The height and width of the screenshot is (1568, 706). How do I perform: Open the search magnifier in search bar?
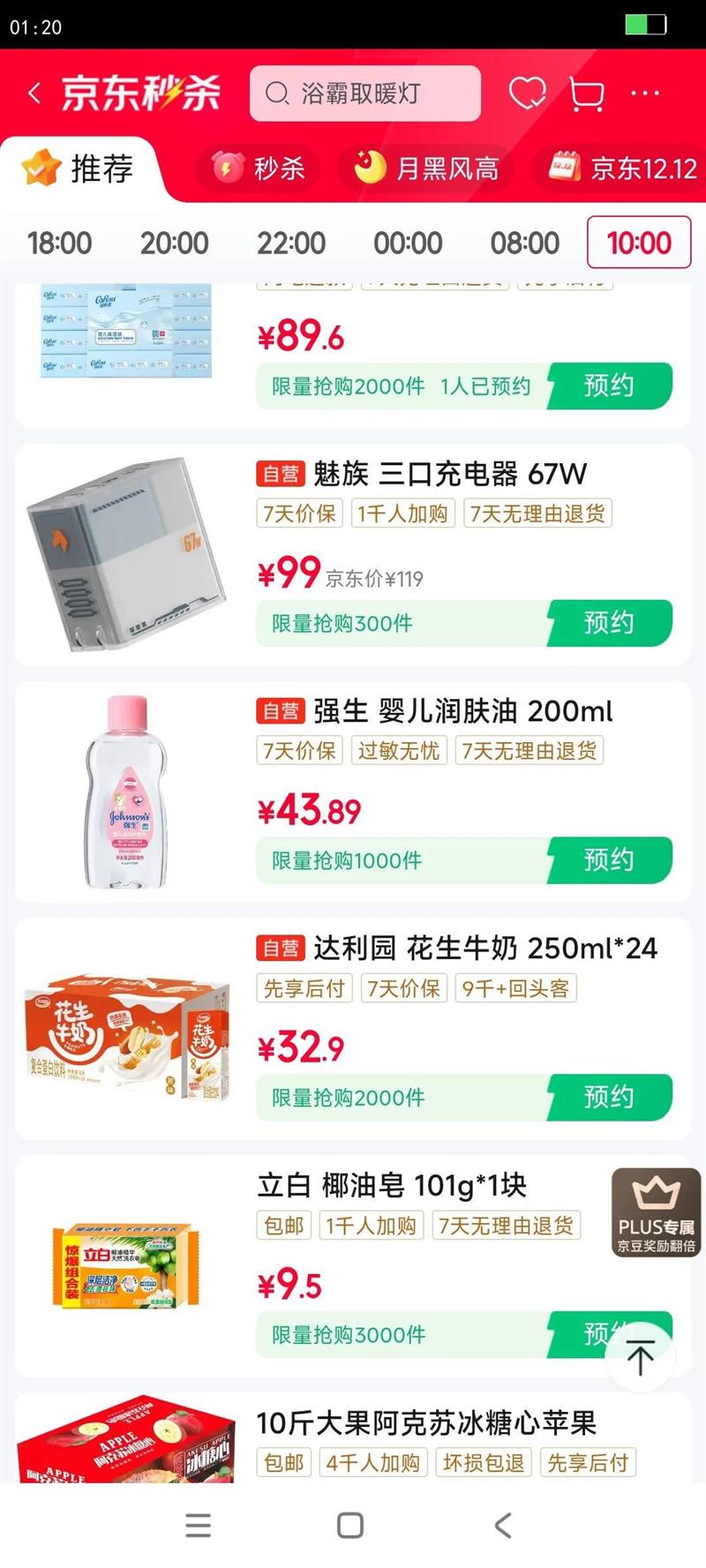coord(278,93)
